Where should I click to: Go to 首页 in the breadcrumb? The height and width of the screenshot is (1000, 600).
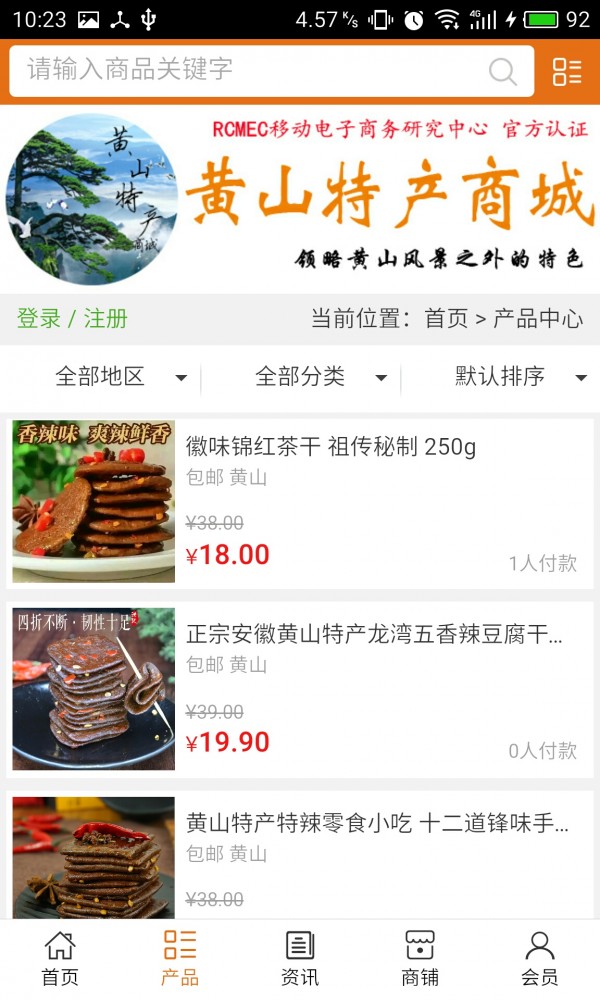[446, 319]
